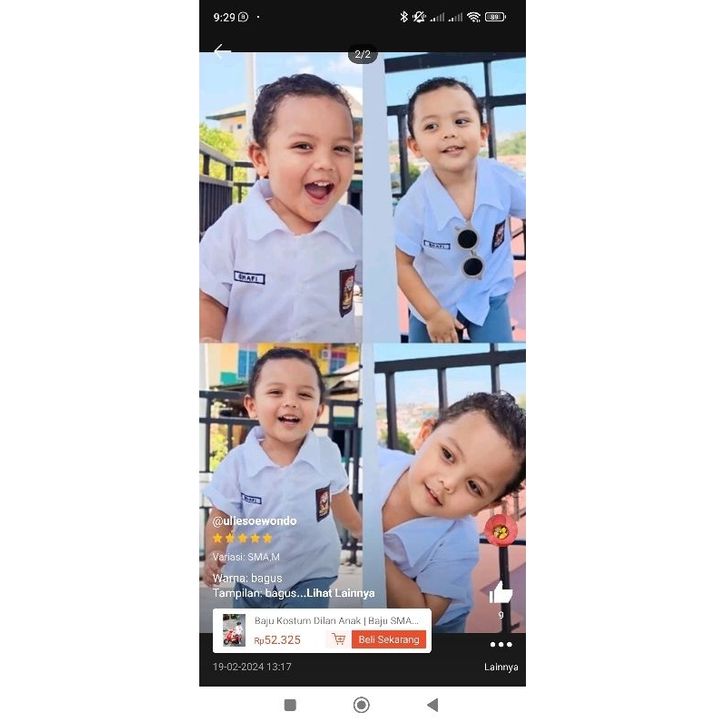Open recent apps from the navigation bar

(290, 705)
